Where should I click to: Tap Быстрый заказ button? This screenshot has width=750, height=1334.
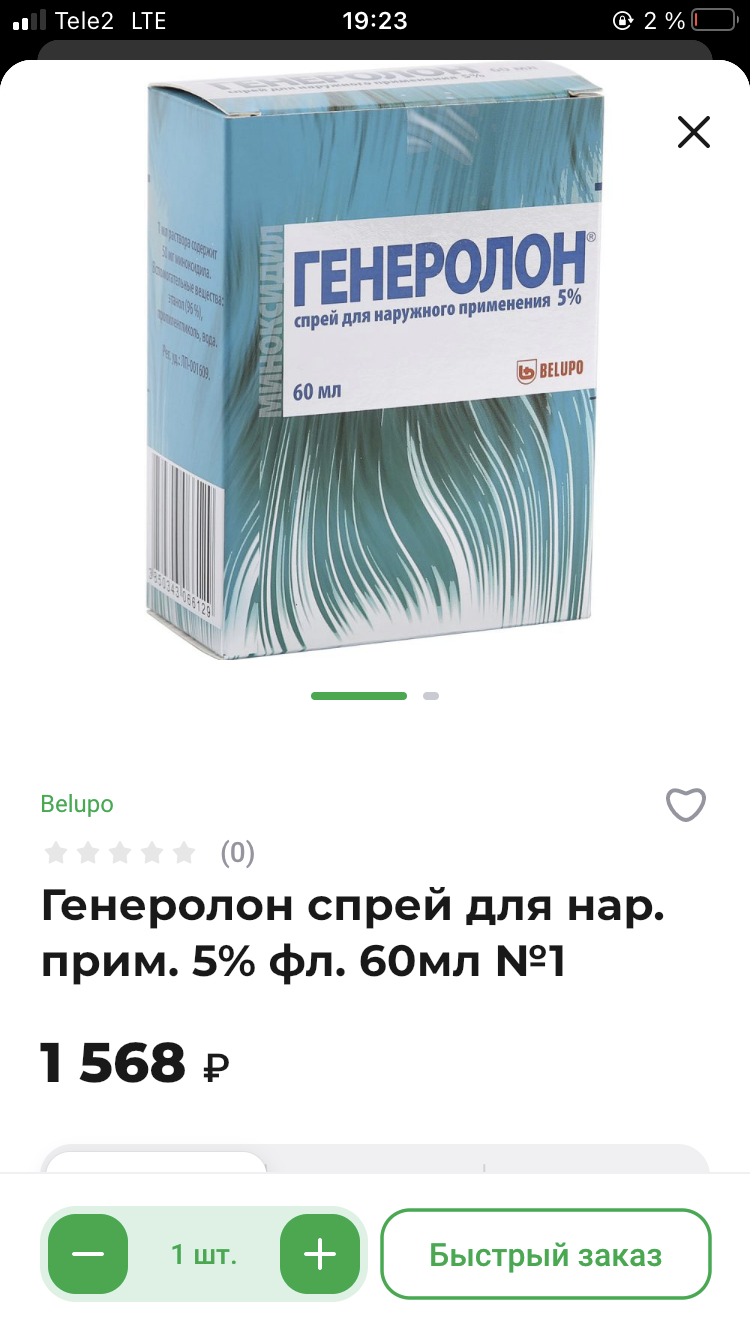(x=545, y=1254)
